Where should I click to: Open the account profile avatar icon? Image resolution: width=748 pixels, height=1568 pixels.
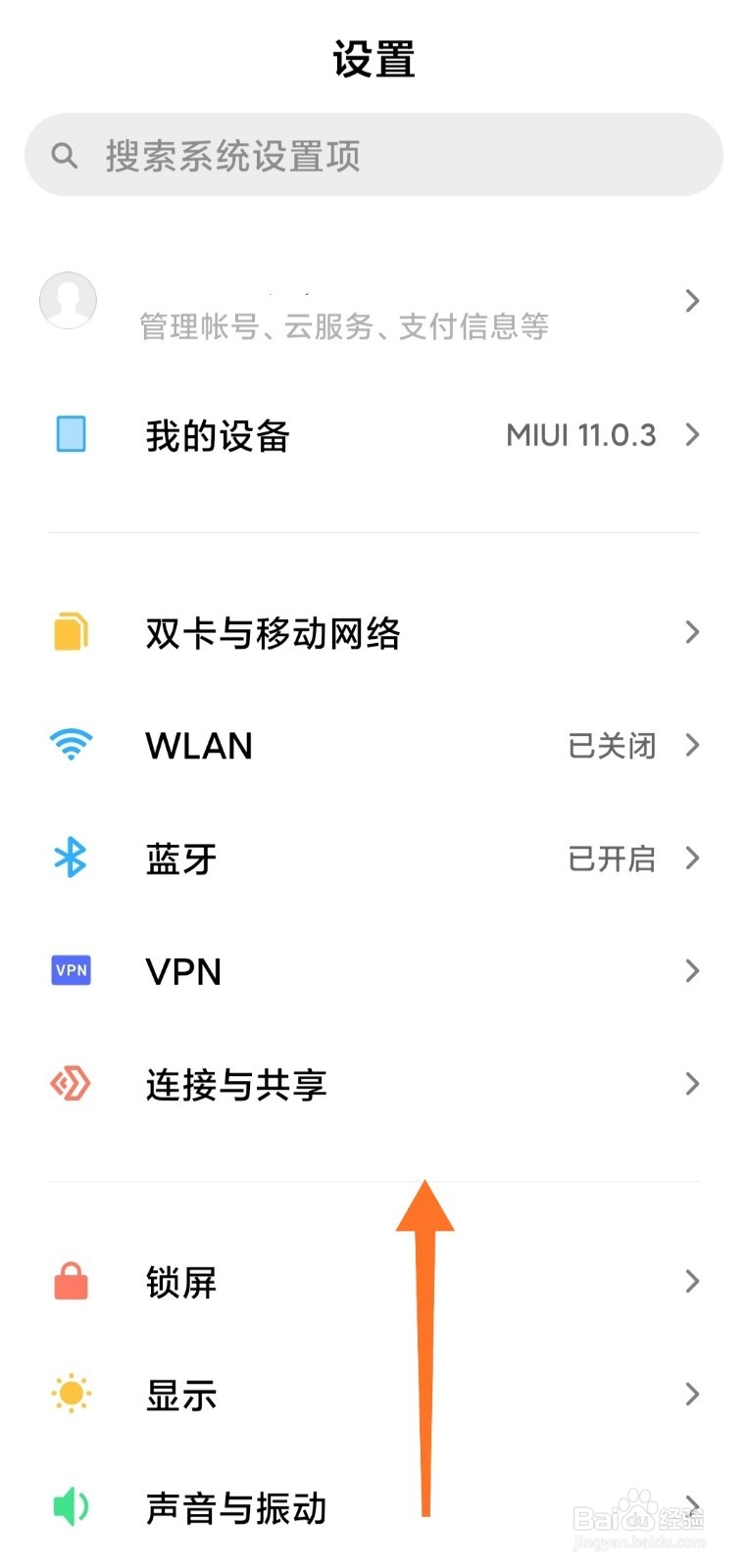coord(68,301)
